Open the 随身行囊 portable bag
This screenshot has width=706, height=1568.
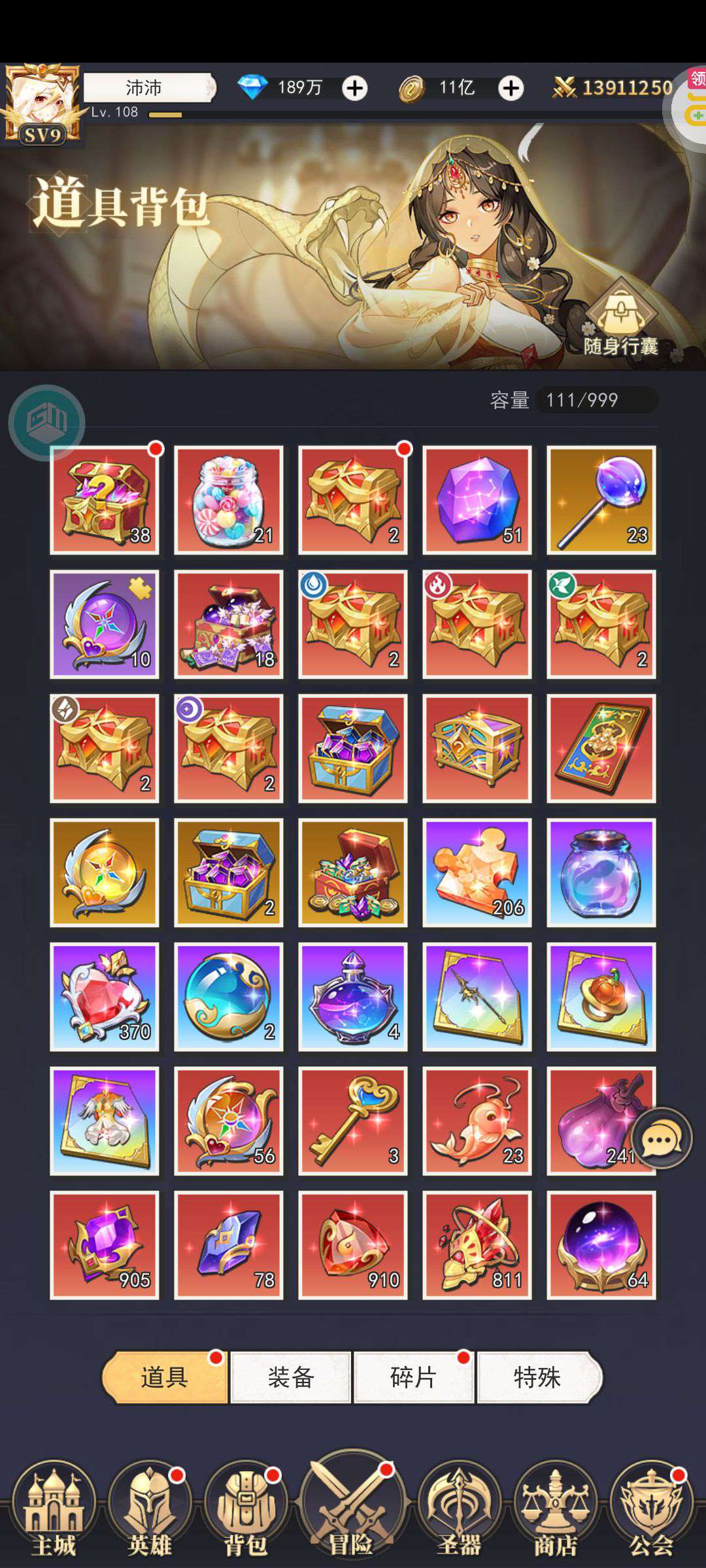620,318
